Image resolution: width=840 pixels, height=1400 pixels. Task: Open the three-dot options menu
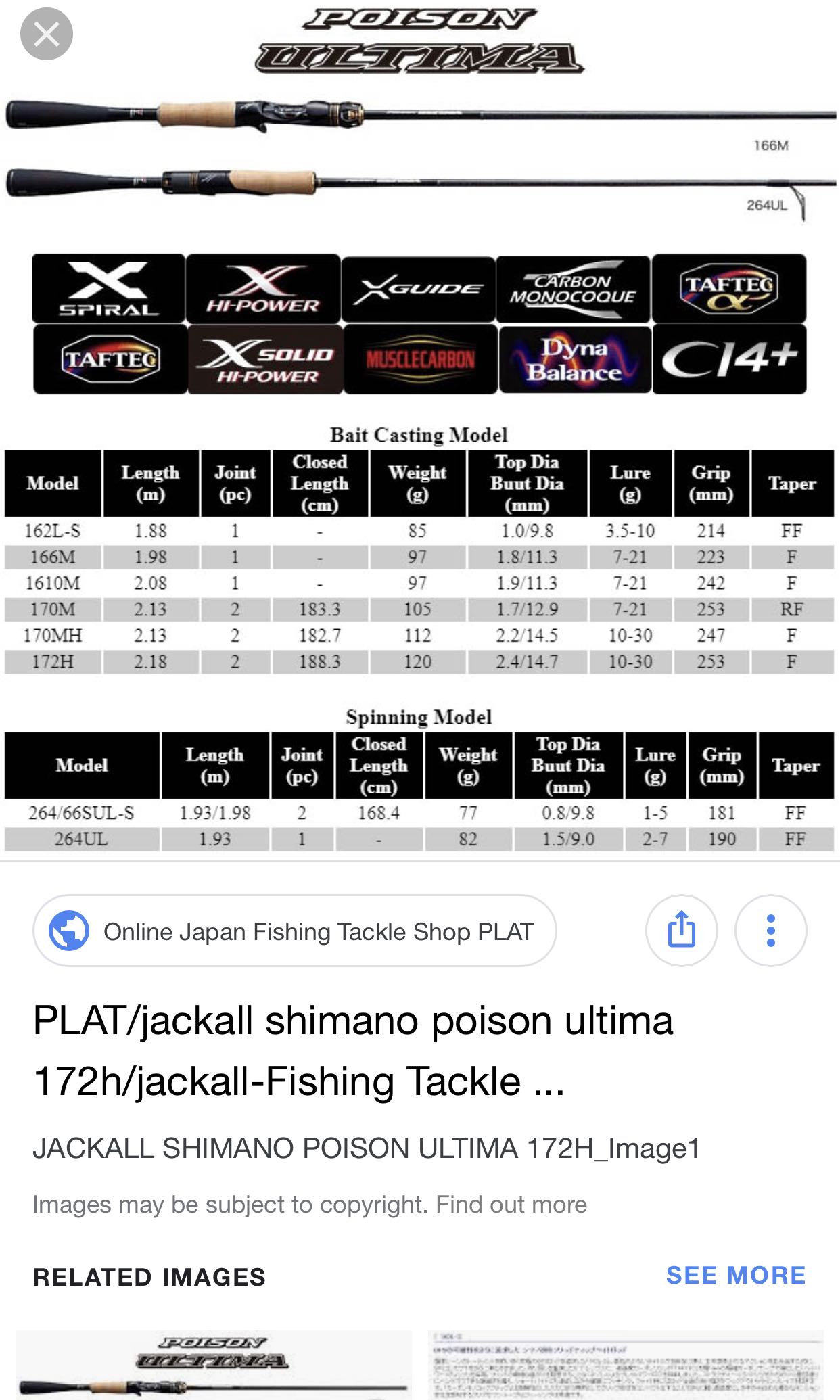(x=770, y=931)
